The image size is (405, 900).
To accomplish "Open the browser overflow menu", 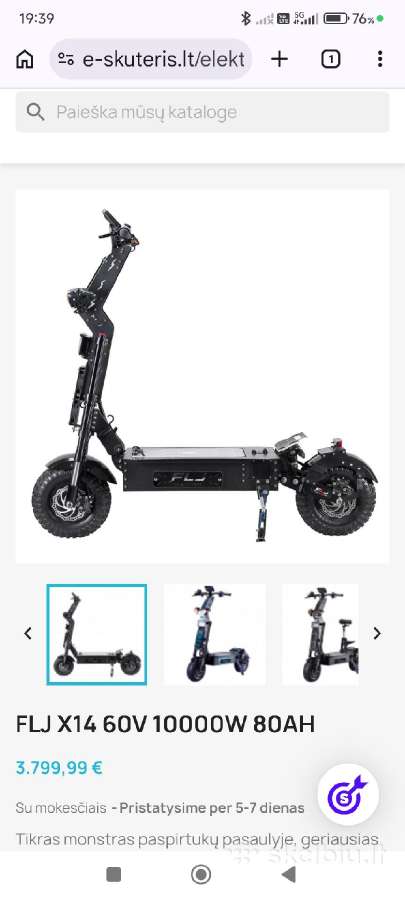I will coord(380,59).
